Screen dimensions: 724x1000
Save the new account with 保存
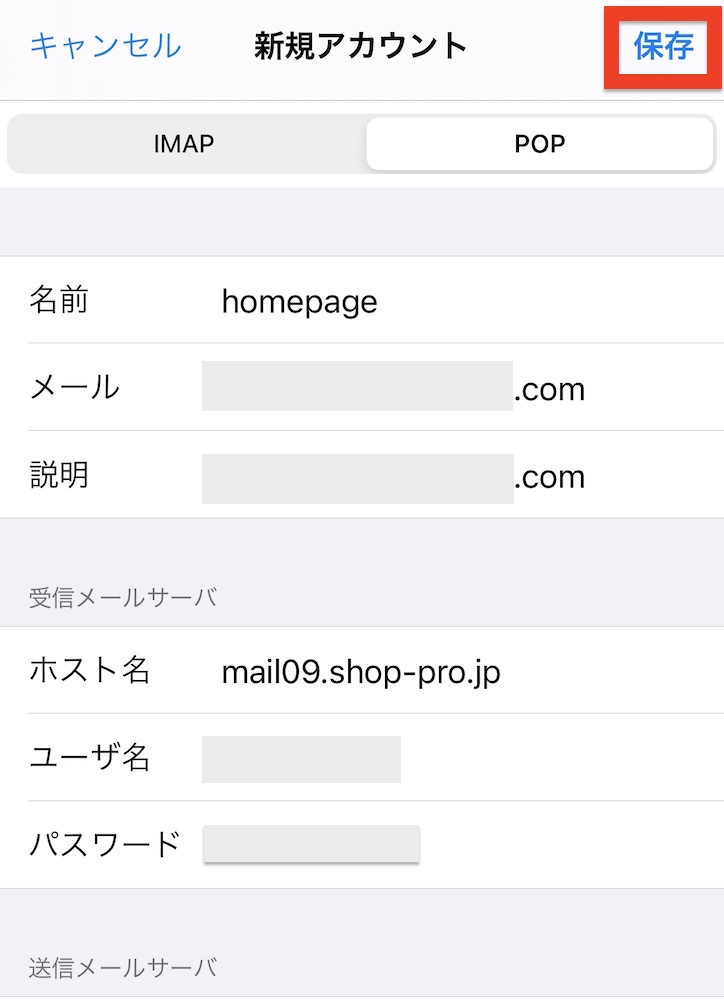click(663, 46)
